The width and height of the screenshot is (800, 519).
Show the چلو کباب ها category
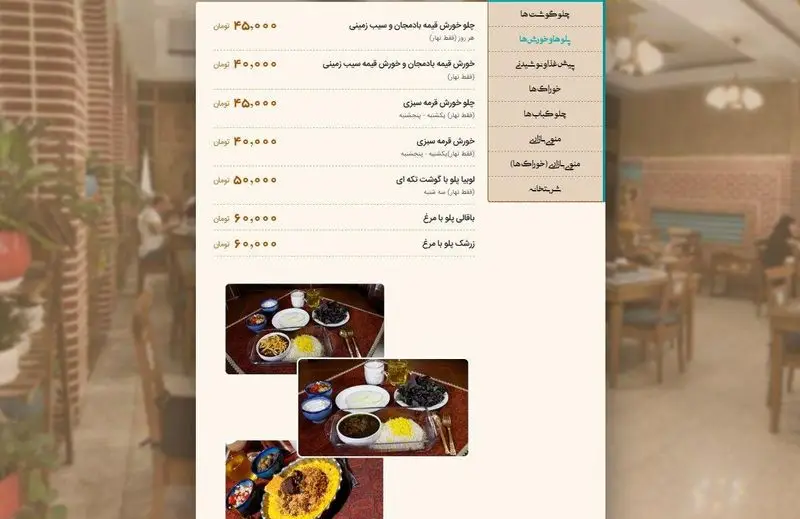point(545,114)
